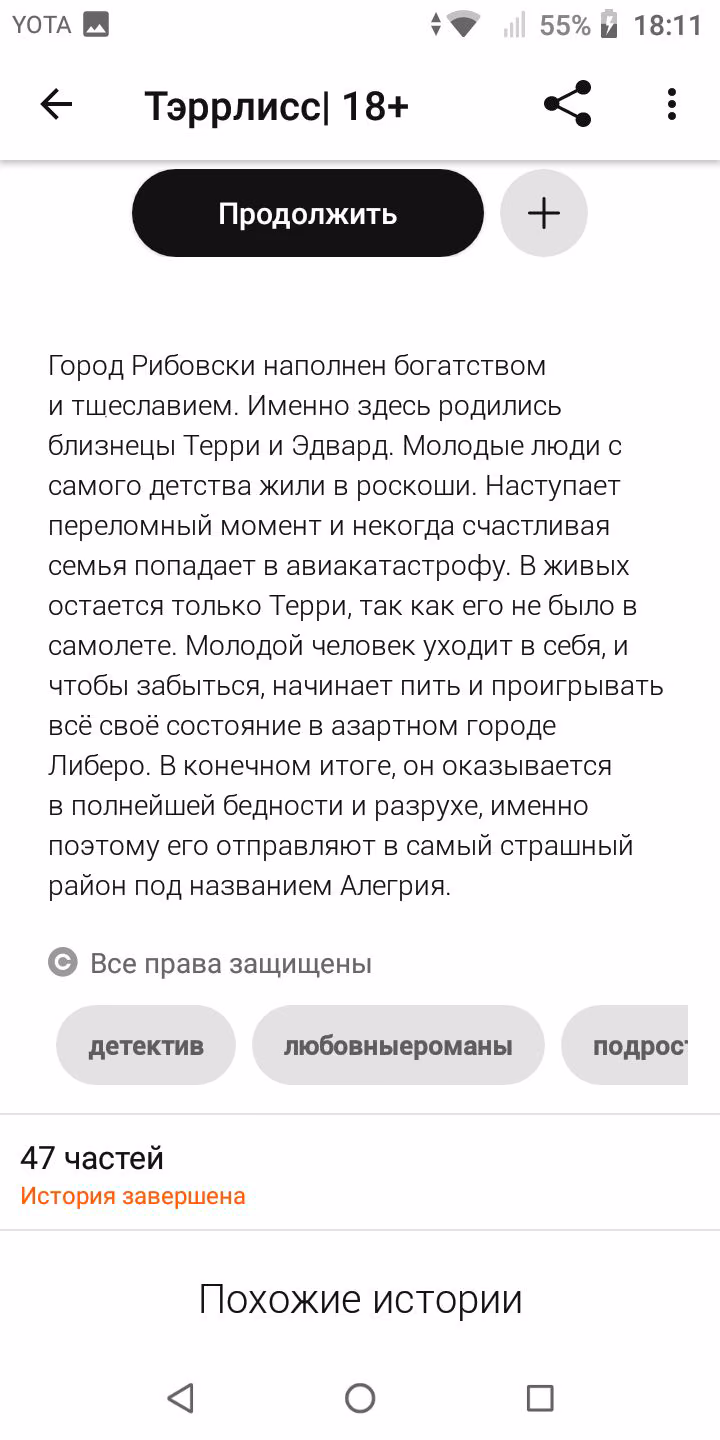Go back using the top arrow
720x1440 pixels.
pyautogui.click(x=56, y=105)
